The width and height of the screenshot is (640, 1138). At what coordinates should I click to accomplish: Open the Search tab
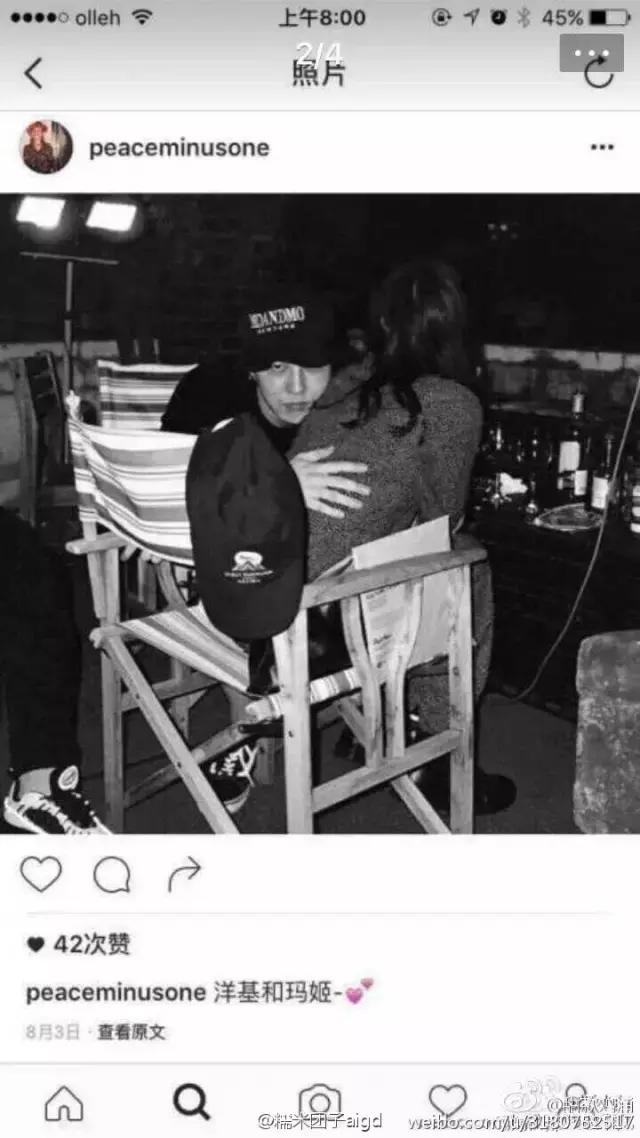[191, 1102]
